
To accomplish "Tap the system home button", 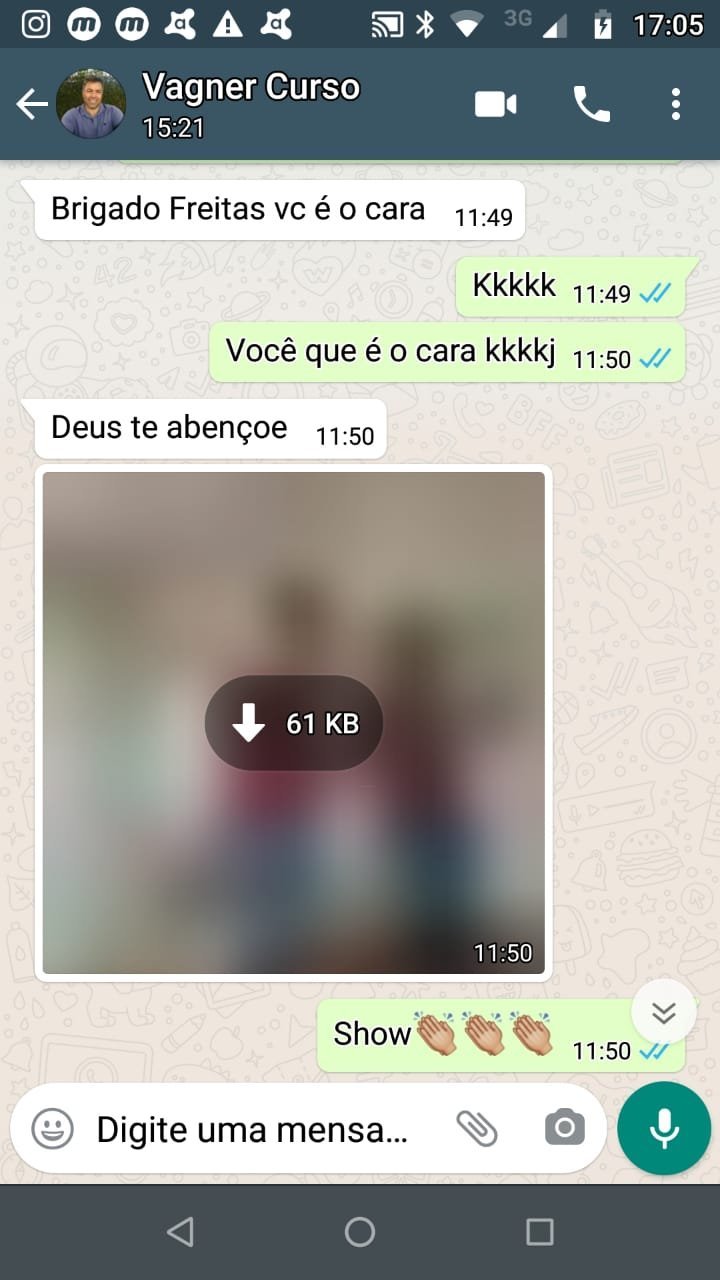I will [360, 1232].
